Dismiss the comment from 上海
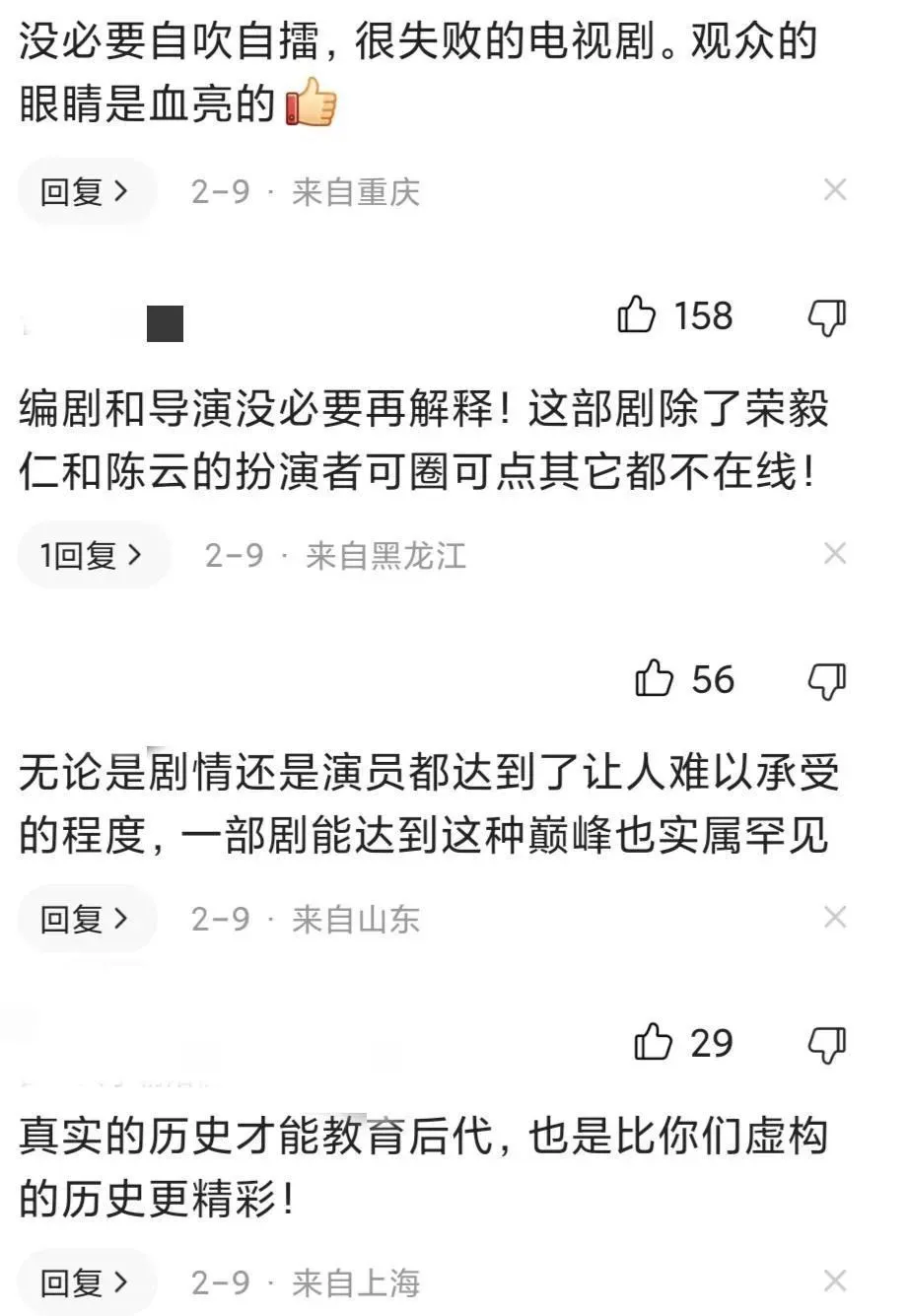Image resolution: width=908 pixels, height=1316 pixels. click(x=835, y=1281)
